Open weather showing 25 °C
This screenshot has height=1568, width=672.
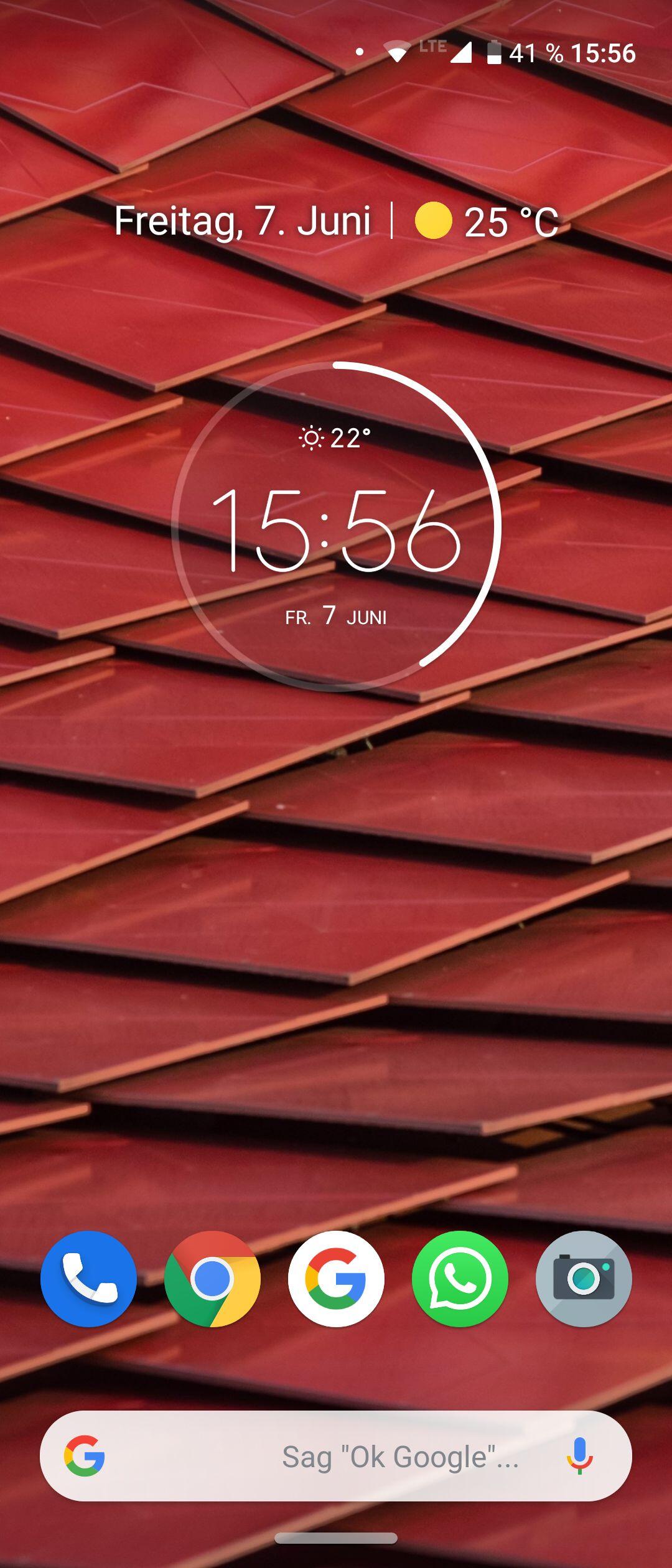487,222
